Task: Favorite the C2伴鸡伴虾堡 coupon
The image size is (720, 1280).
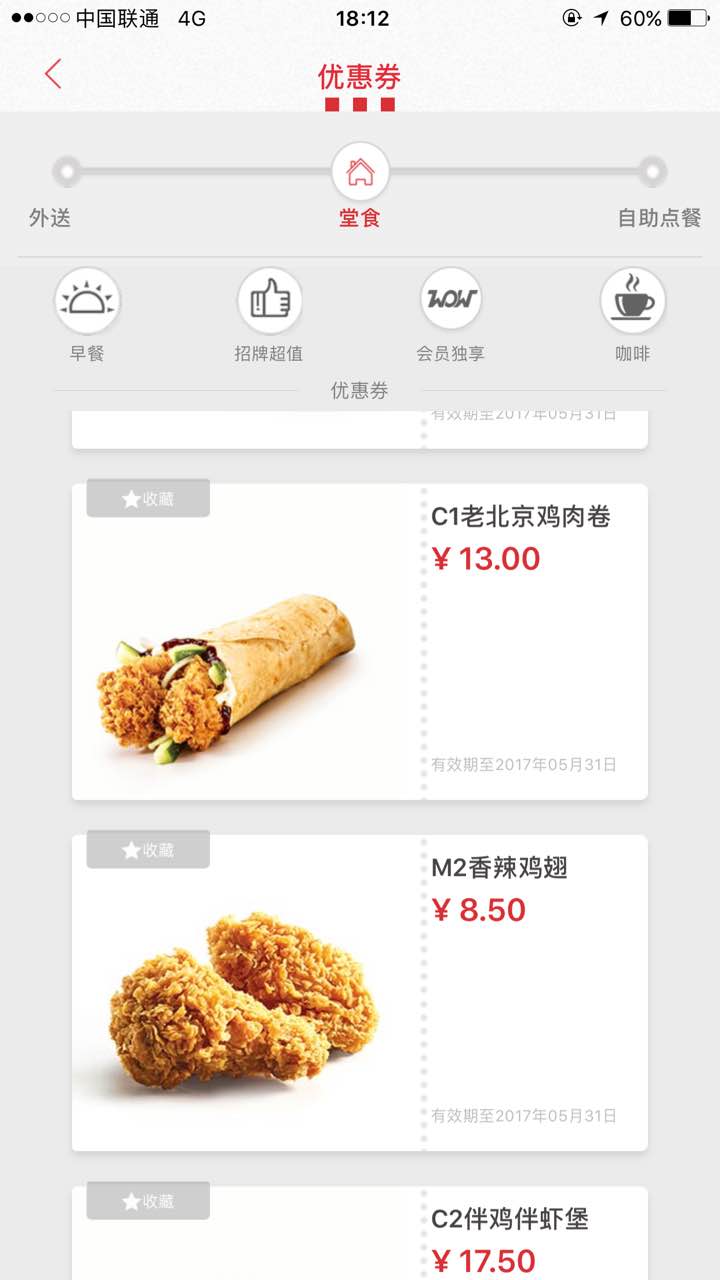Action: pyautogui.click(x=148, y=1201)
